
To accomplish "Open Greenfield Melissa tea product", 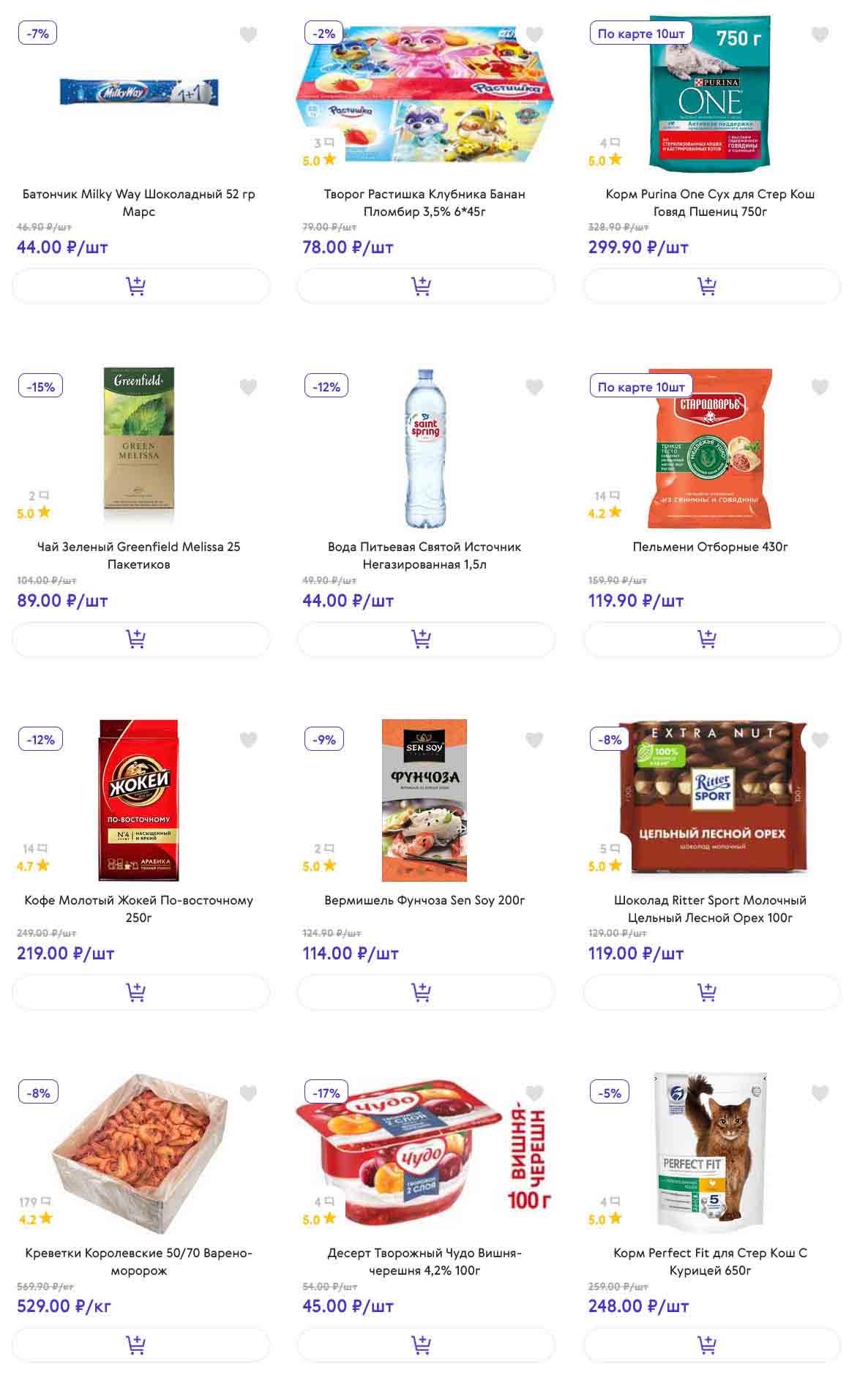I will [138, 555].
